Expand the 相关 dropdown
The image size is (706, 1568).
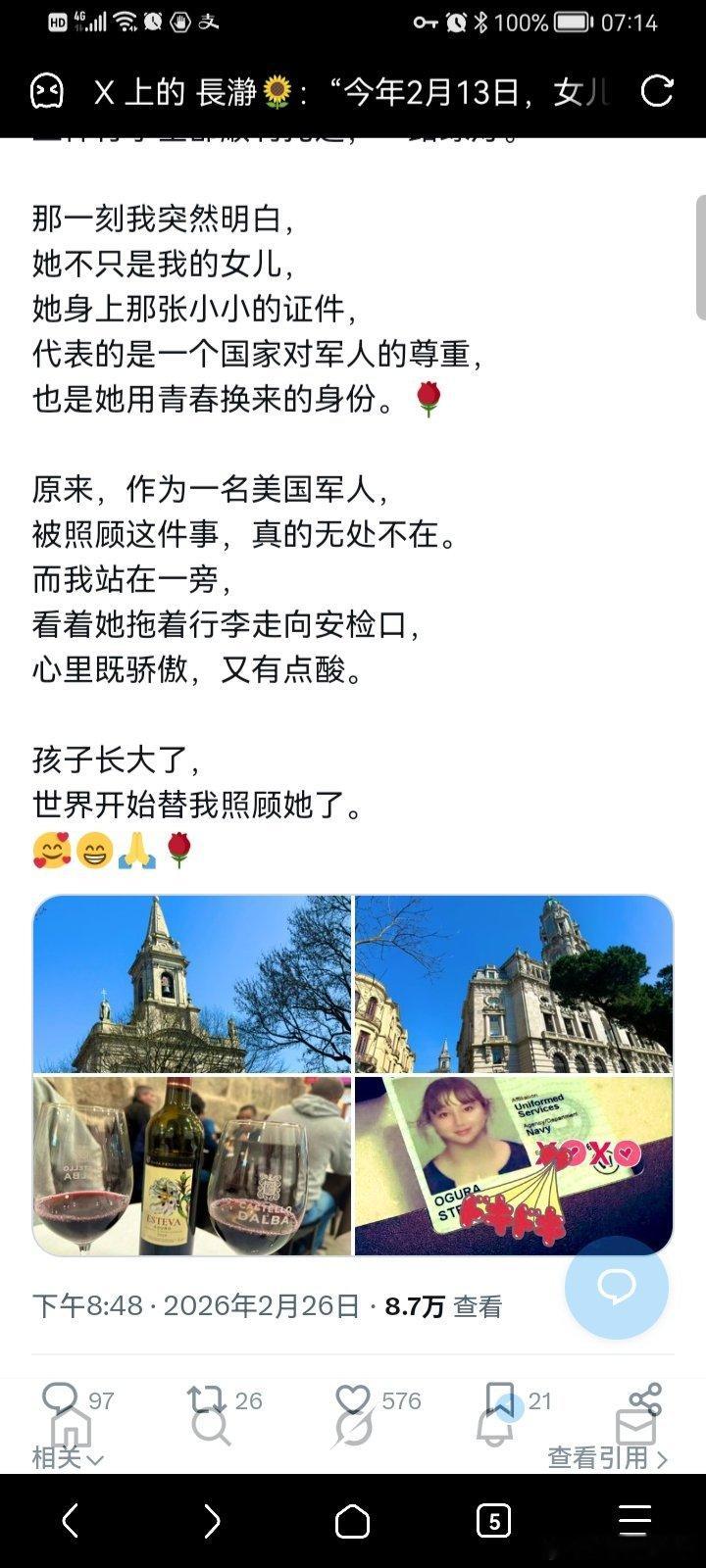click(x=64, y=1458)
